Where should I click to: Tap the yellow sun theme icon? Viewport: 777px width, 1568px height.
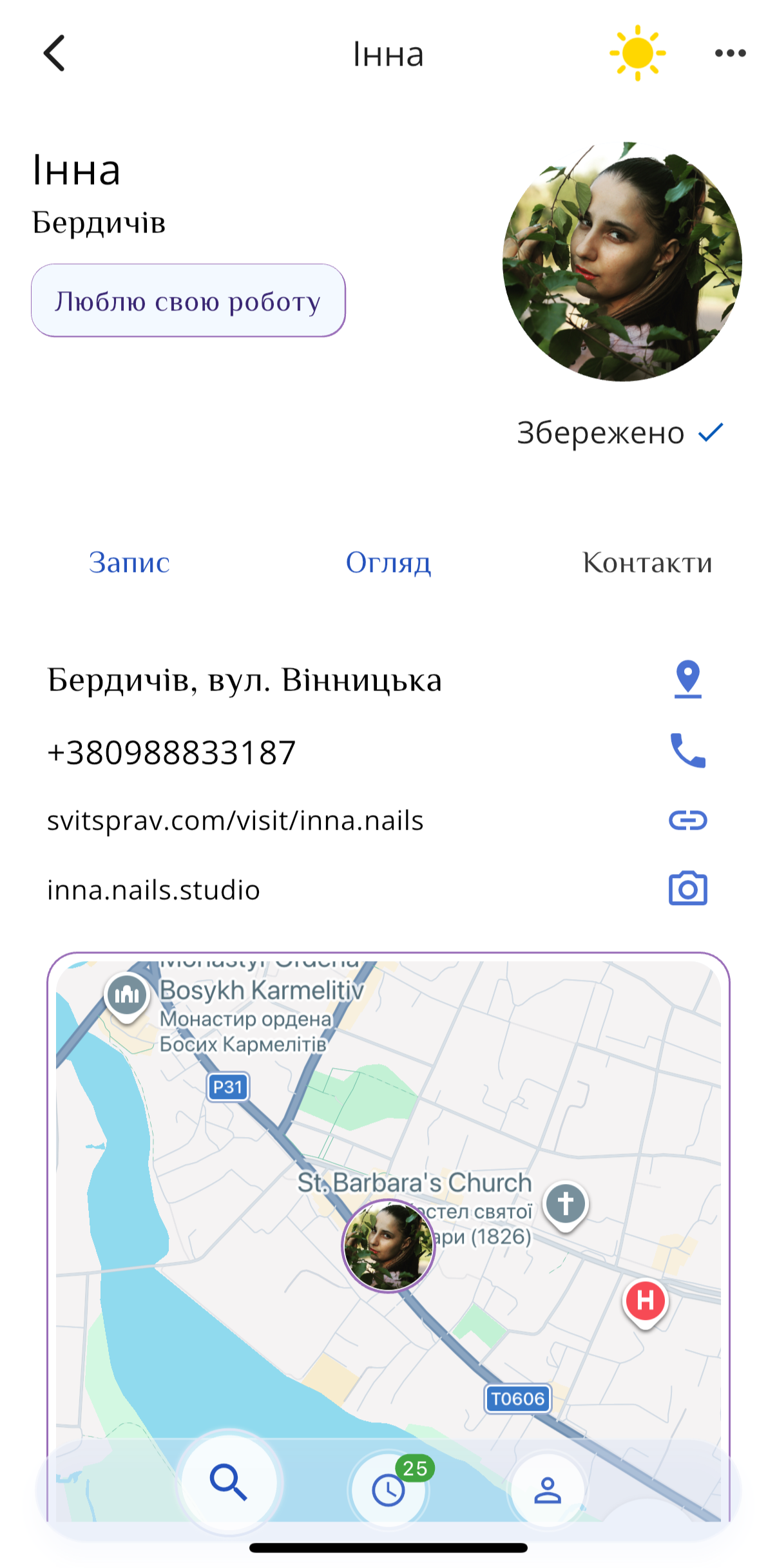coord(637,53)
